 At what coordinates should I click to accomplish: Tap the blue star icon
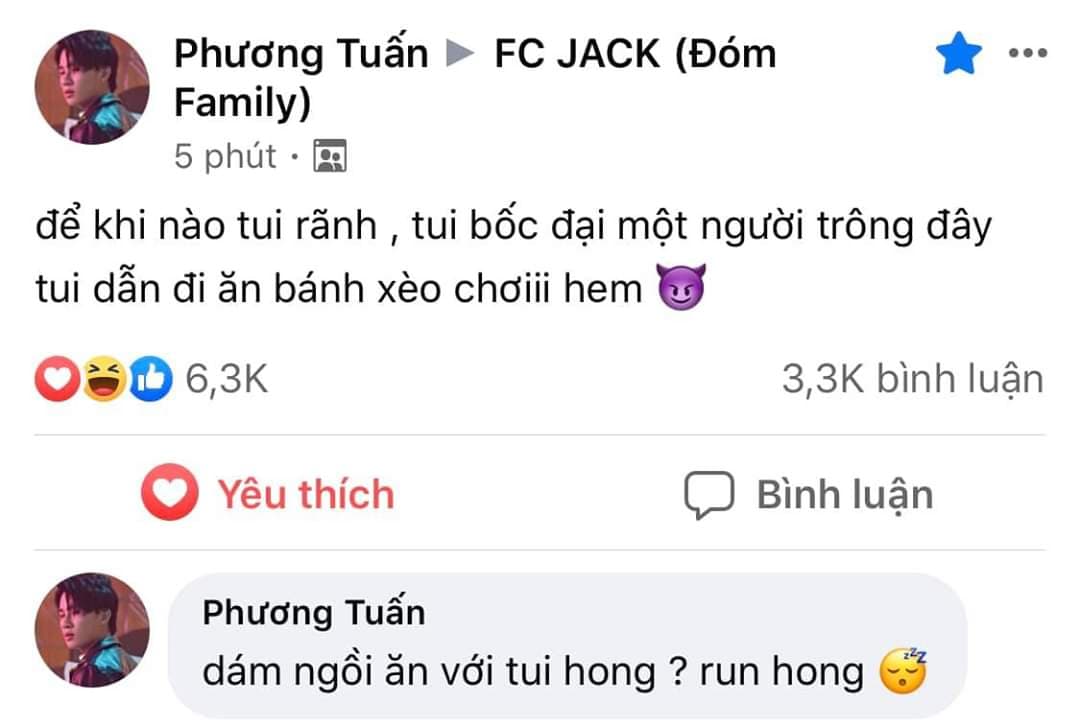pyautogui.click(x=958, y=55)
